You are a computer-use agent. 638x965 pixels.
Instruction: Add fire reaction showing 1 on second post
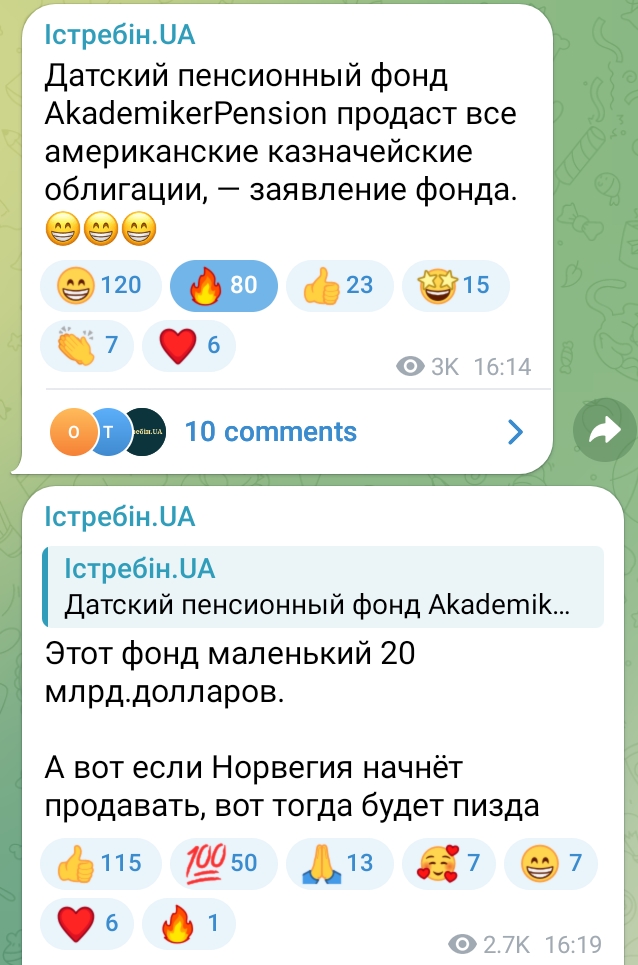[190, 922]
